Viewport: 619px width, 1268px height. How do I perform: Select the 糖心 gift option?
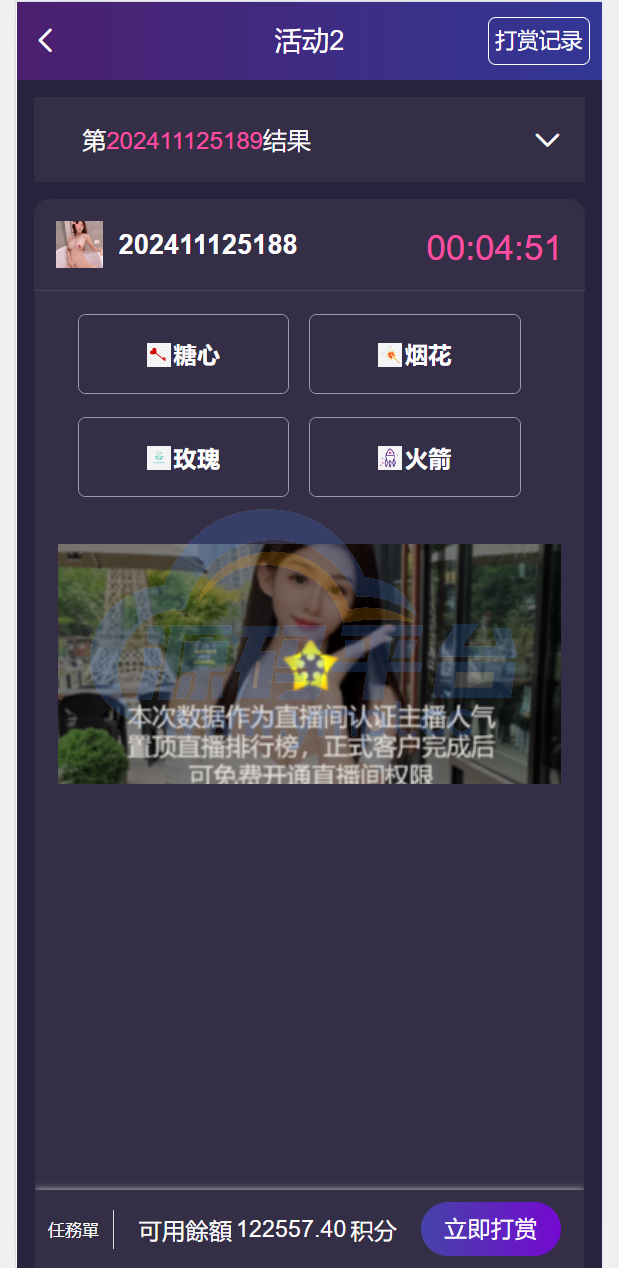point(183,354)
